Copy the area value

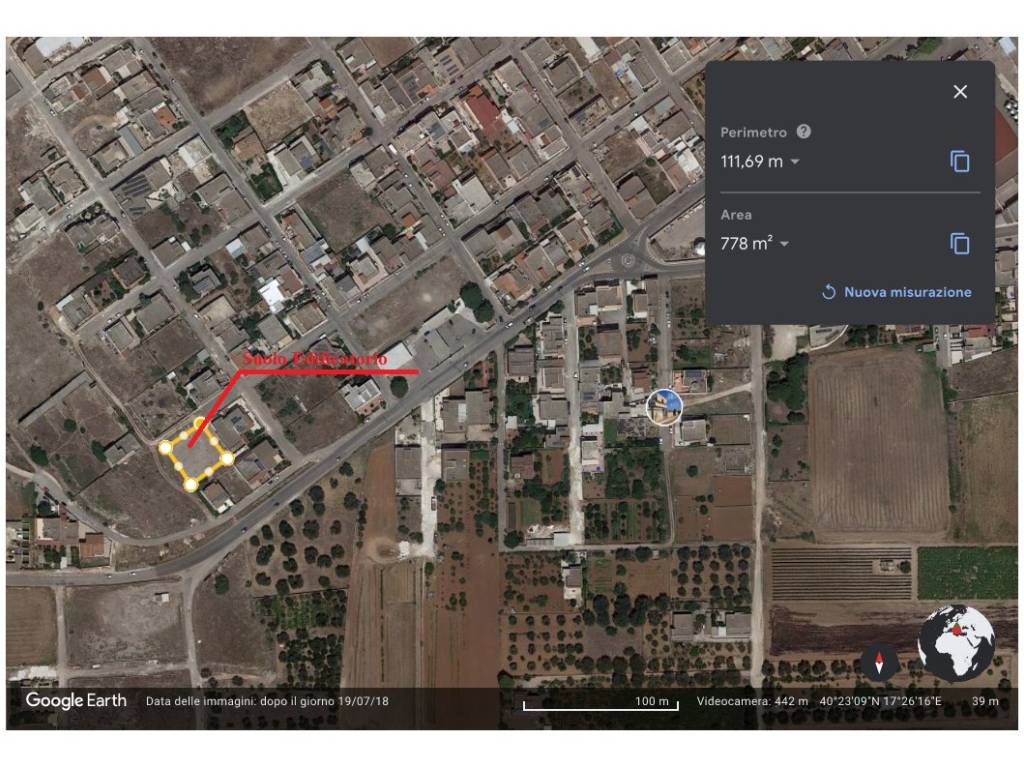click(959, 244)
